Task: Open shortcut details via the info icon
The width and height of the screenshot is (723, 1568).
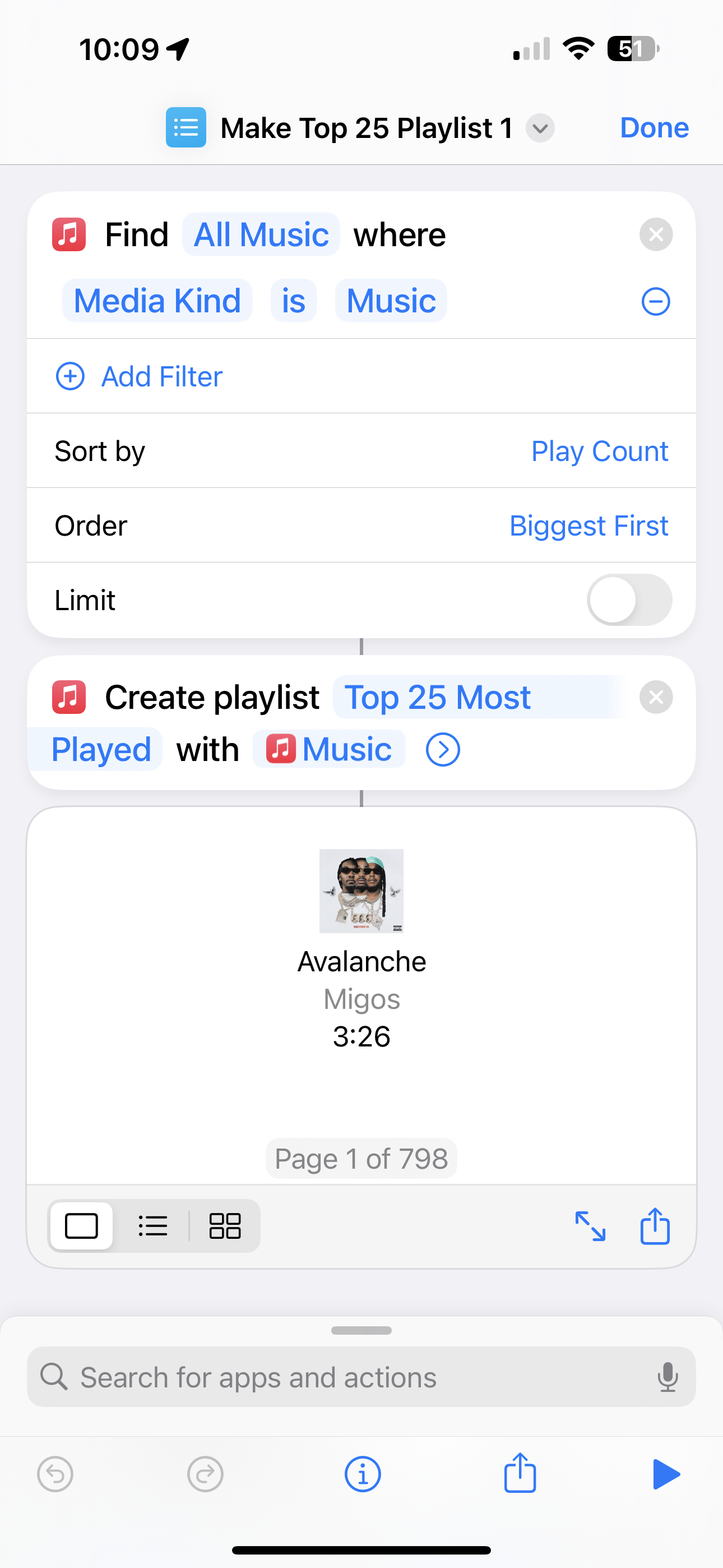Action: click(361, 1474)
